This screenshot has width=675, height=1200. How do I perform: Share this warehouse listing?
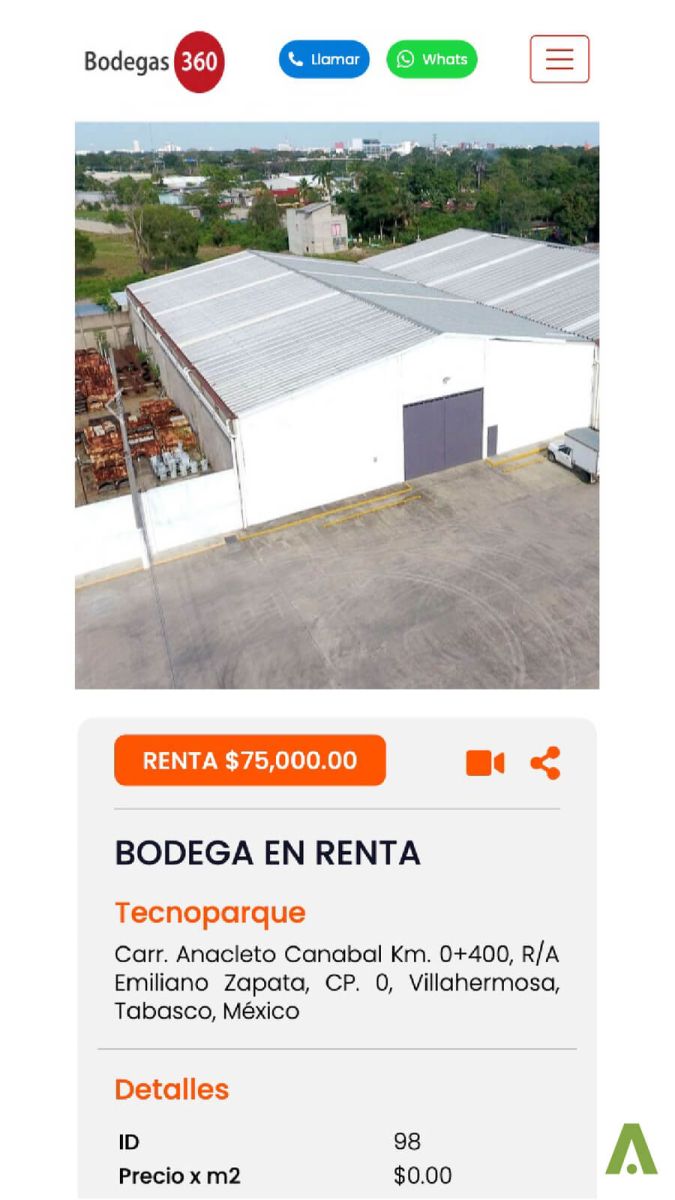click(545, 763)
